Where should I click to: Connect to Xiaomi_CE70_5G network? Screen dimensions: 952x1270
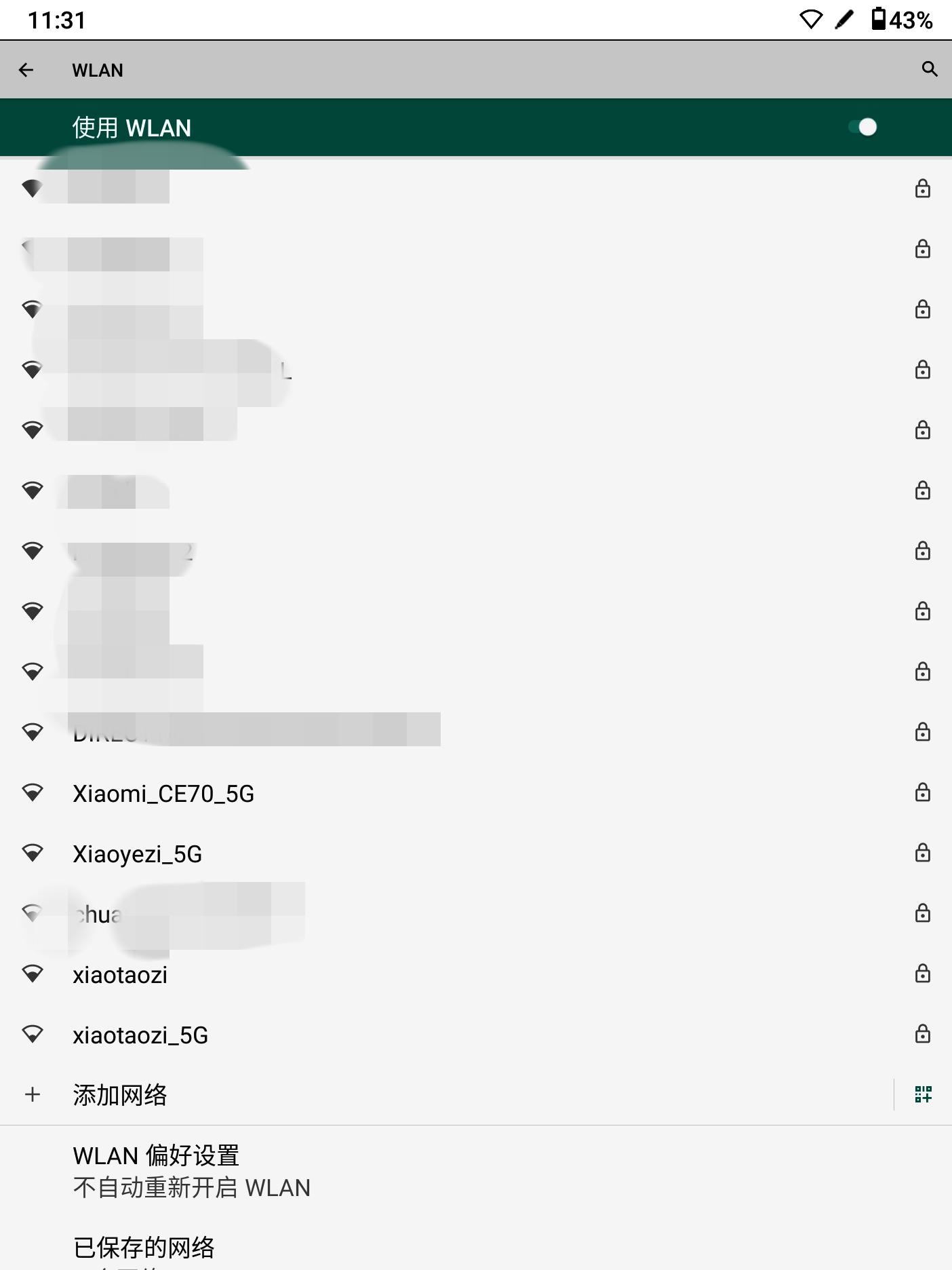163,793
